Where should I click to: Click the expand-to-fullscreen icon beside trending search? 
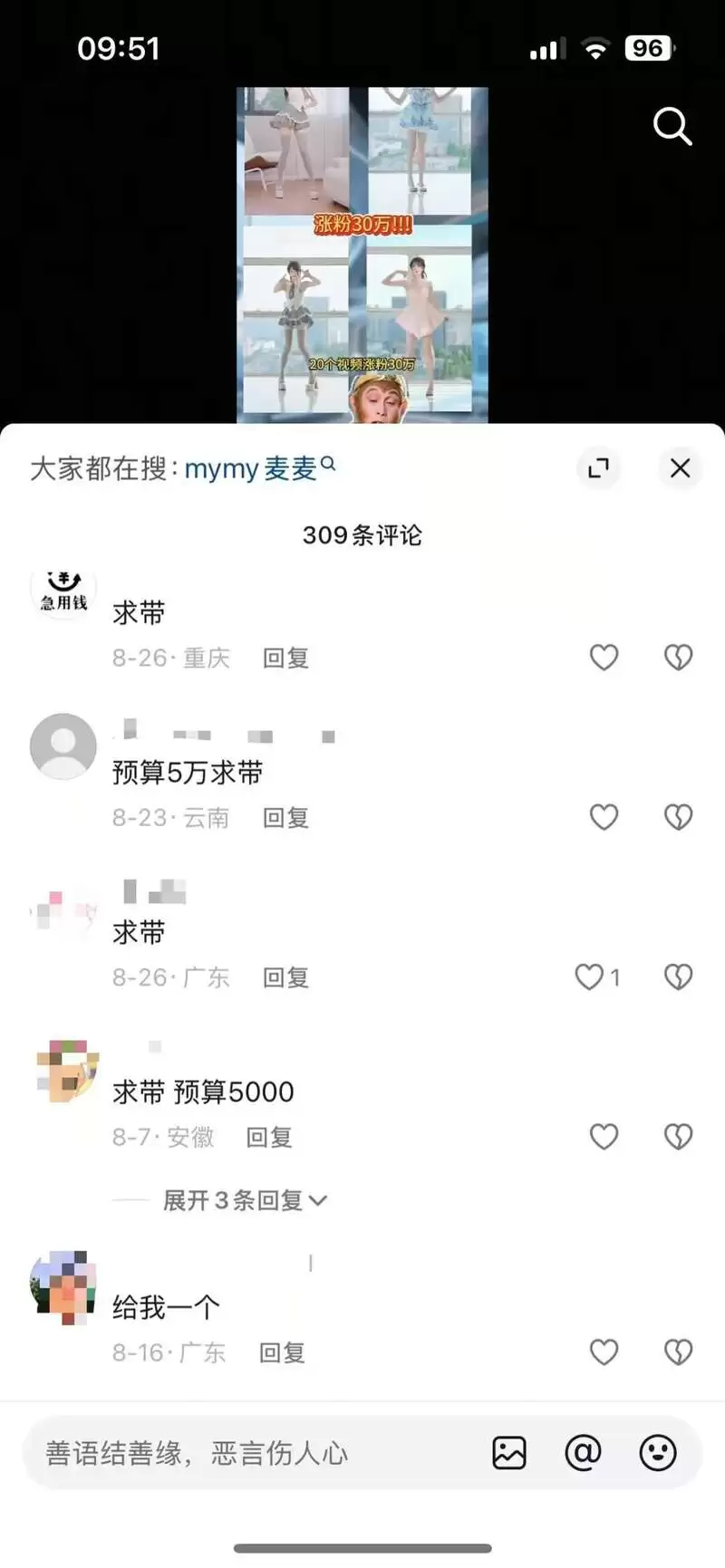tap(599, 468)
